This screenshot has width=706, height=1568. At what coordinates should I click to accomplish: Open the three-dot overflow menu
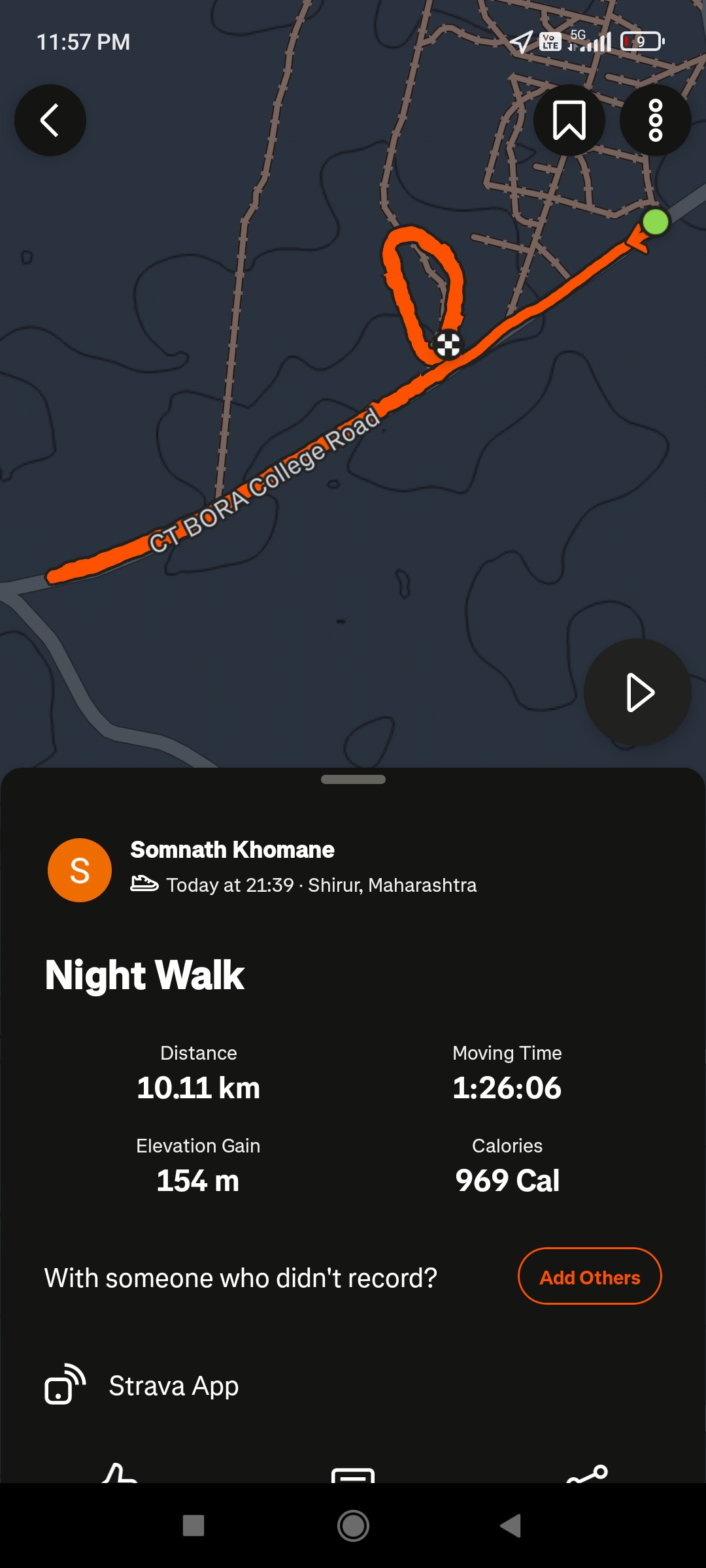click(655, 120)
